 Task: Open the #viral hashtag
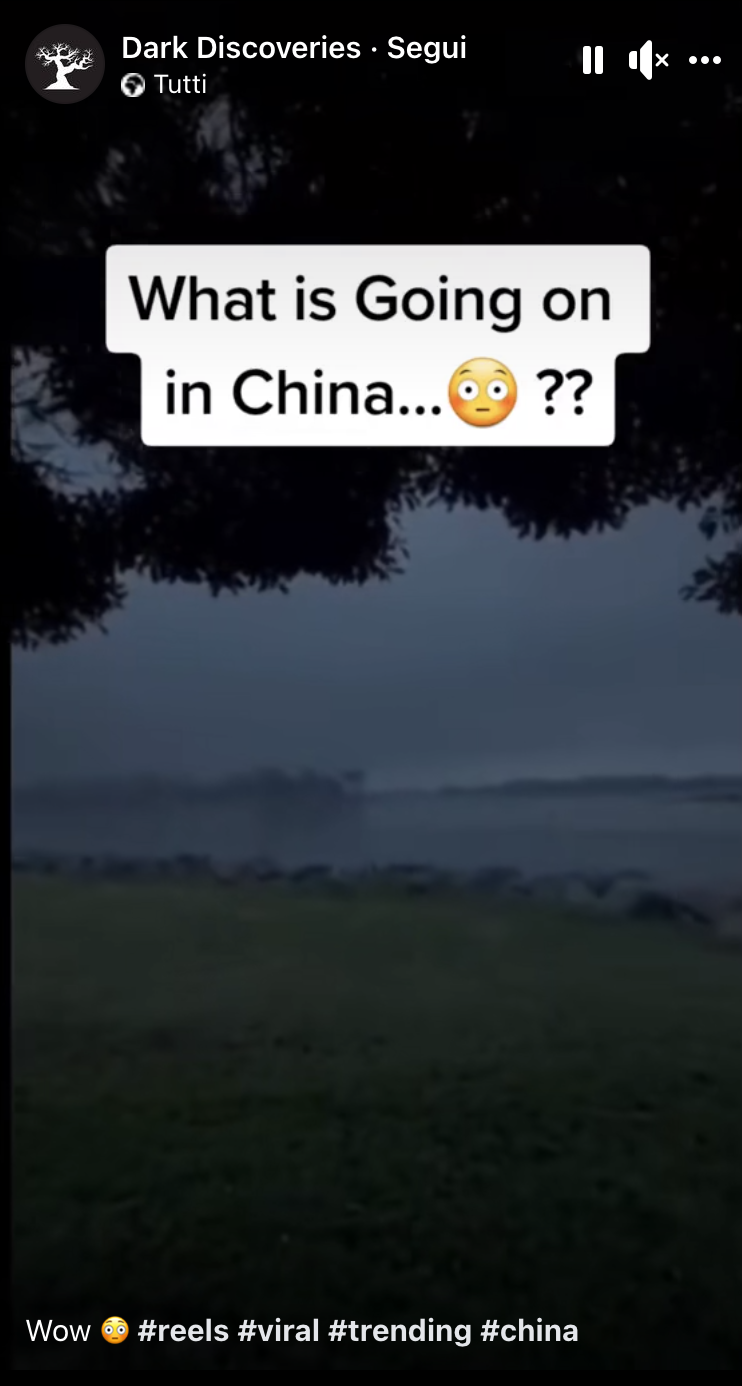[x=279, y=1331]
